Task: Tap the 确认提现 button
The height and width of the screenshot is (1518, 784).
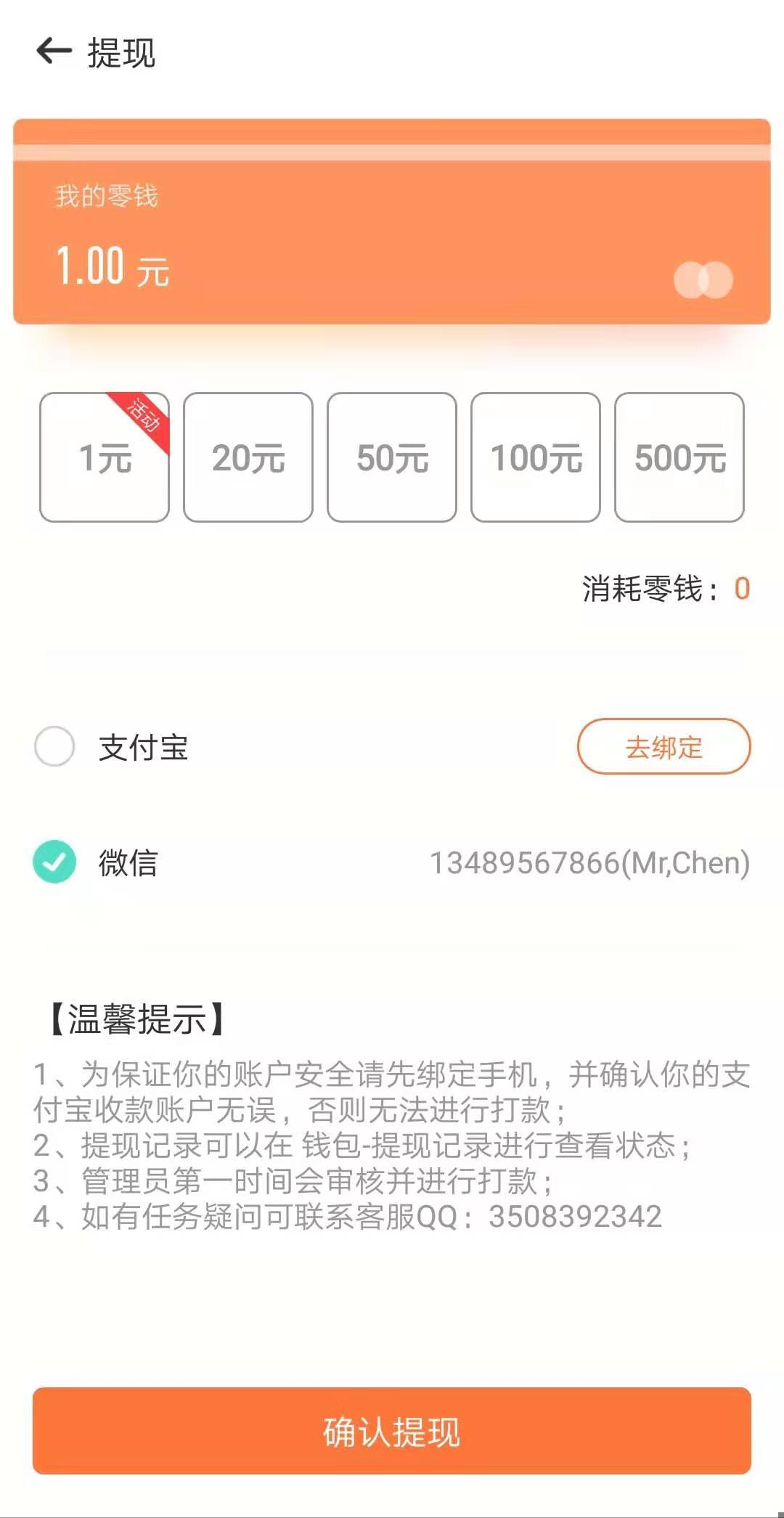Action: pyautogui.click(x=392, y=1431)
